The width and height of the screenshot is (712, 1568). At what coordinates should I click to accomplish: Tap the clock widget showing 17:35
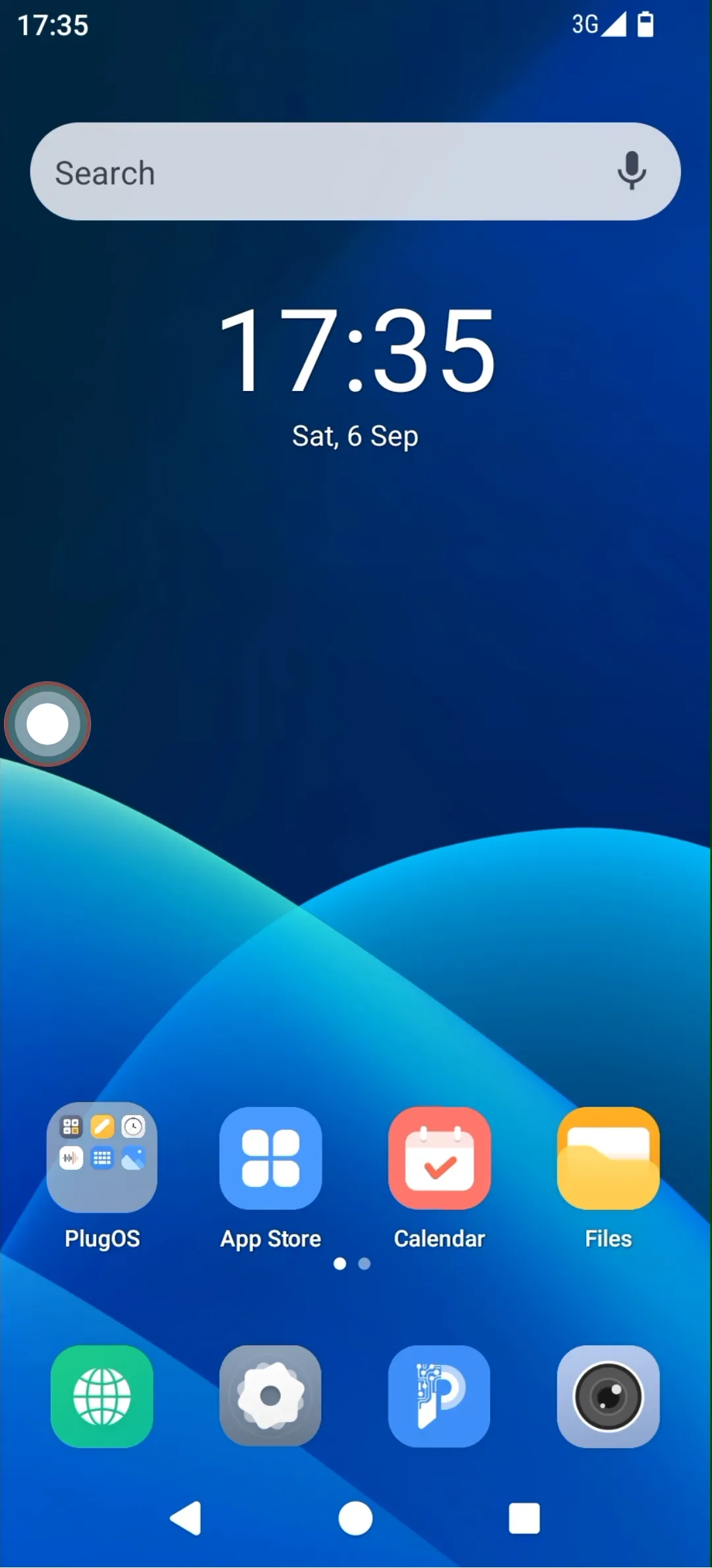coord(356,349)
